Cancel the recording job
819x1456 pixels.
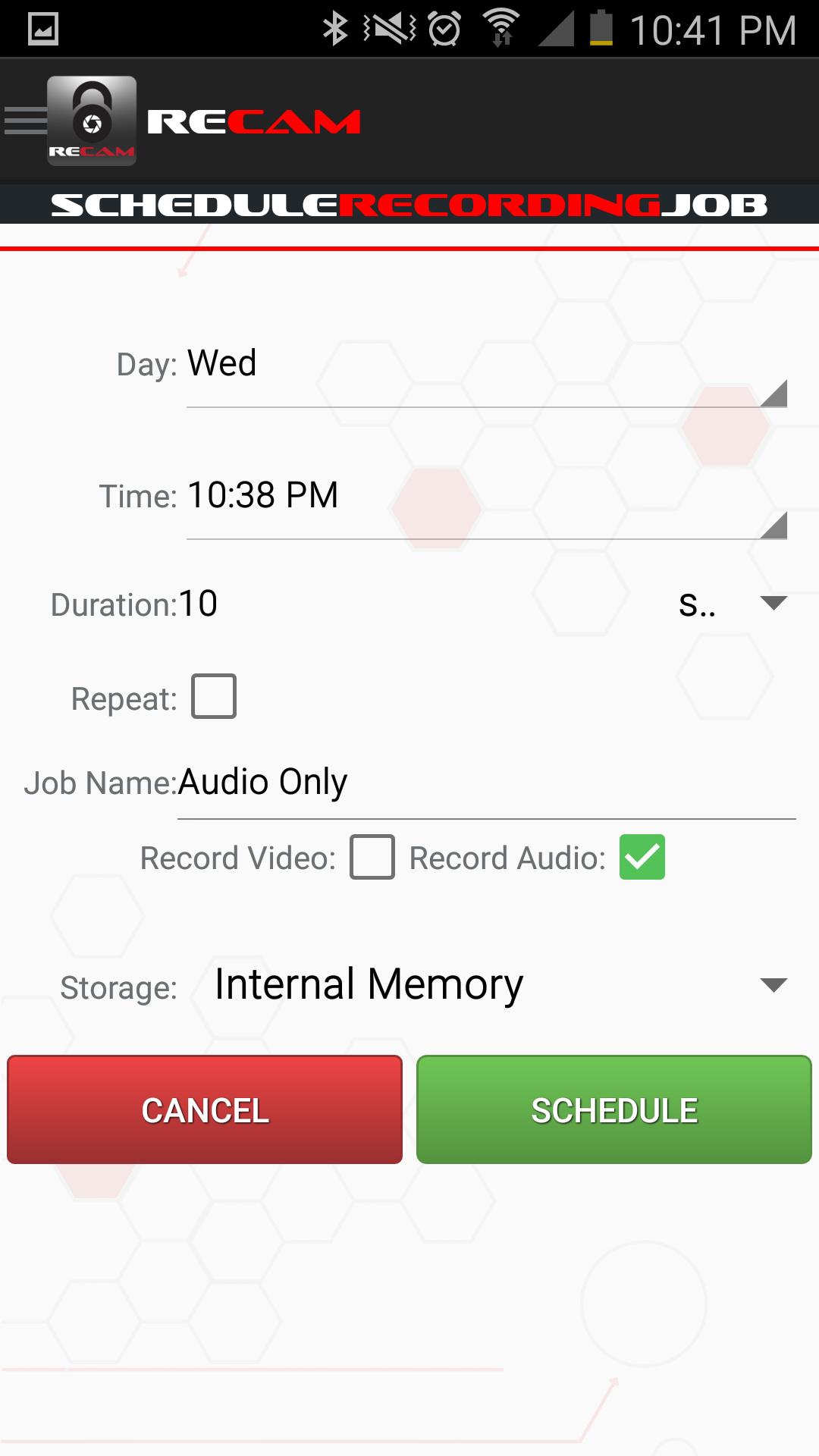205,1109
